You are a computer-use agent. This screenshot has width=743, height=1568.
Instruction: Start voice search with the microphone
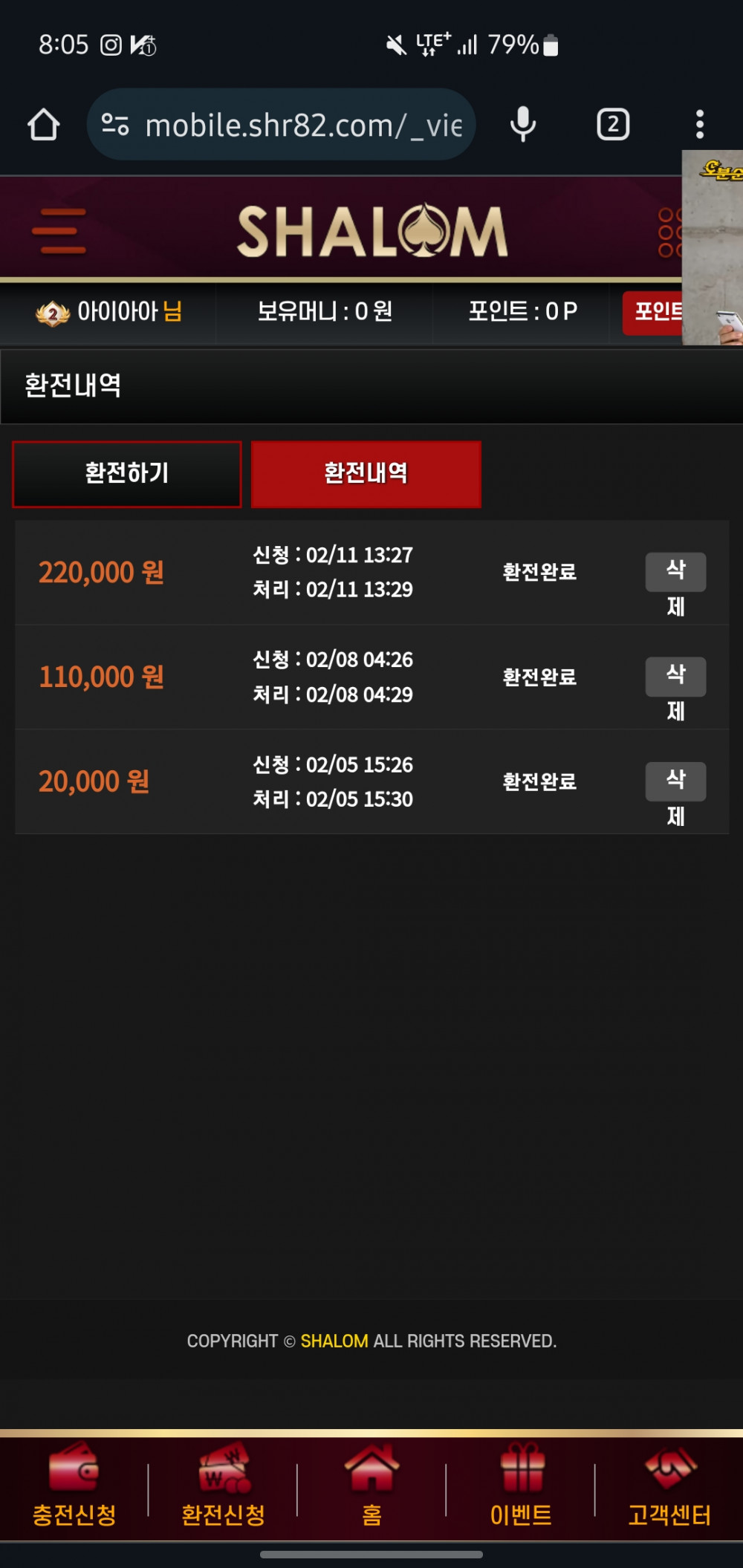523,124
